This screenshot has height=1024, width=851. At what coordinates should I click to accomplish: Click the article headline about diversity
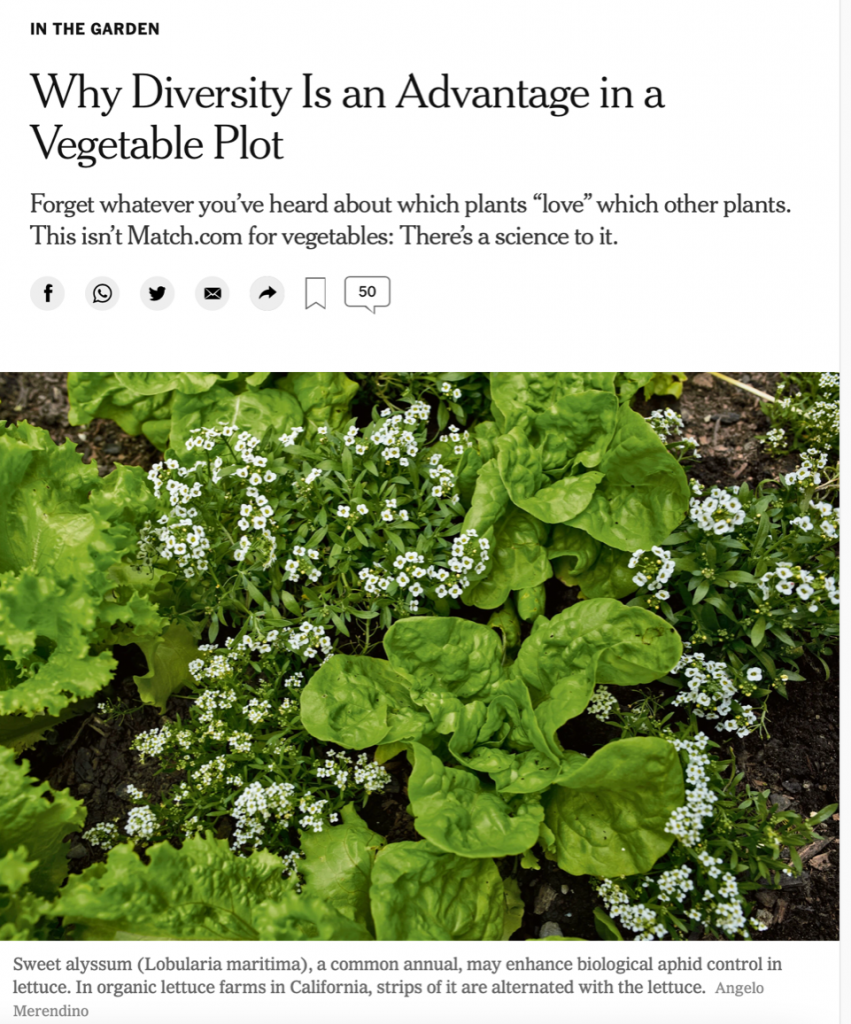347,93
